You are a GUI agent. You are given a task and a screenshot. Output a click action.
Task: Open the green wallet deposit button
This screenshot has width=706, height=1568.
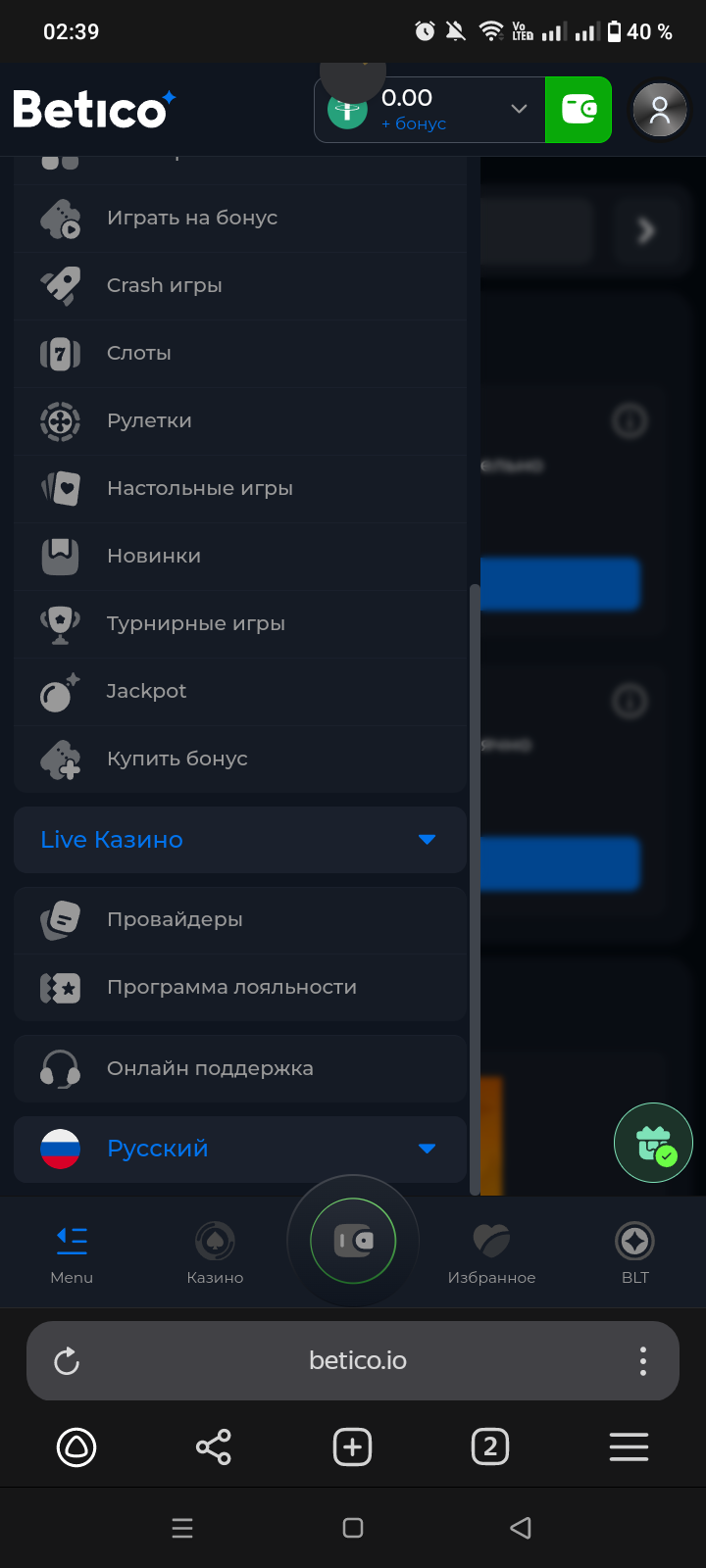tap(579, 110)
